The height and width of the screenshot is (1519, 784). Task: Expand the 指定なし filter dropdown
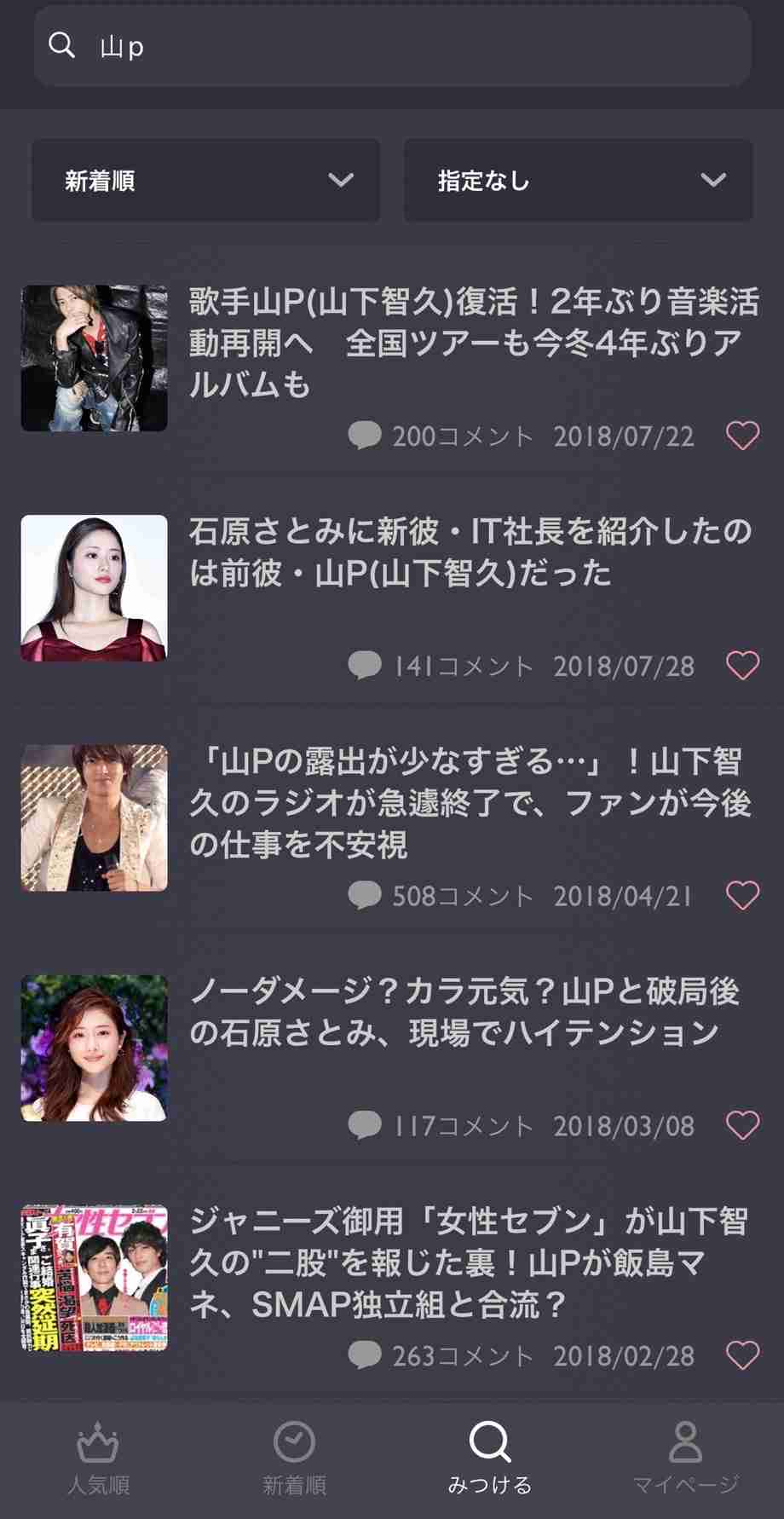(579, 180)
